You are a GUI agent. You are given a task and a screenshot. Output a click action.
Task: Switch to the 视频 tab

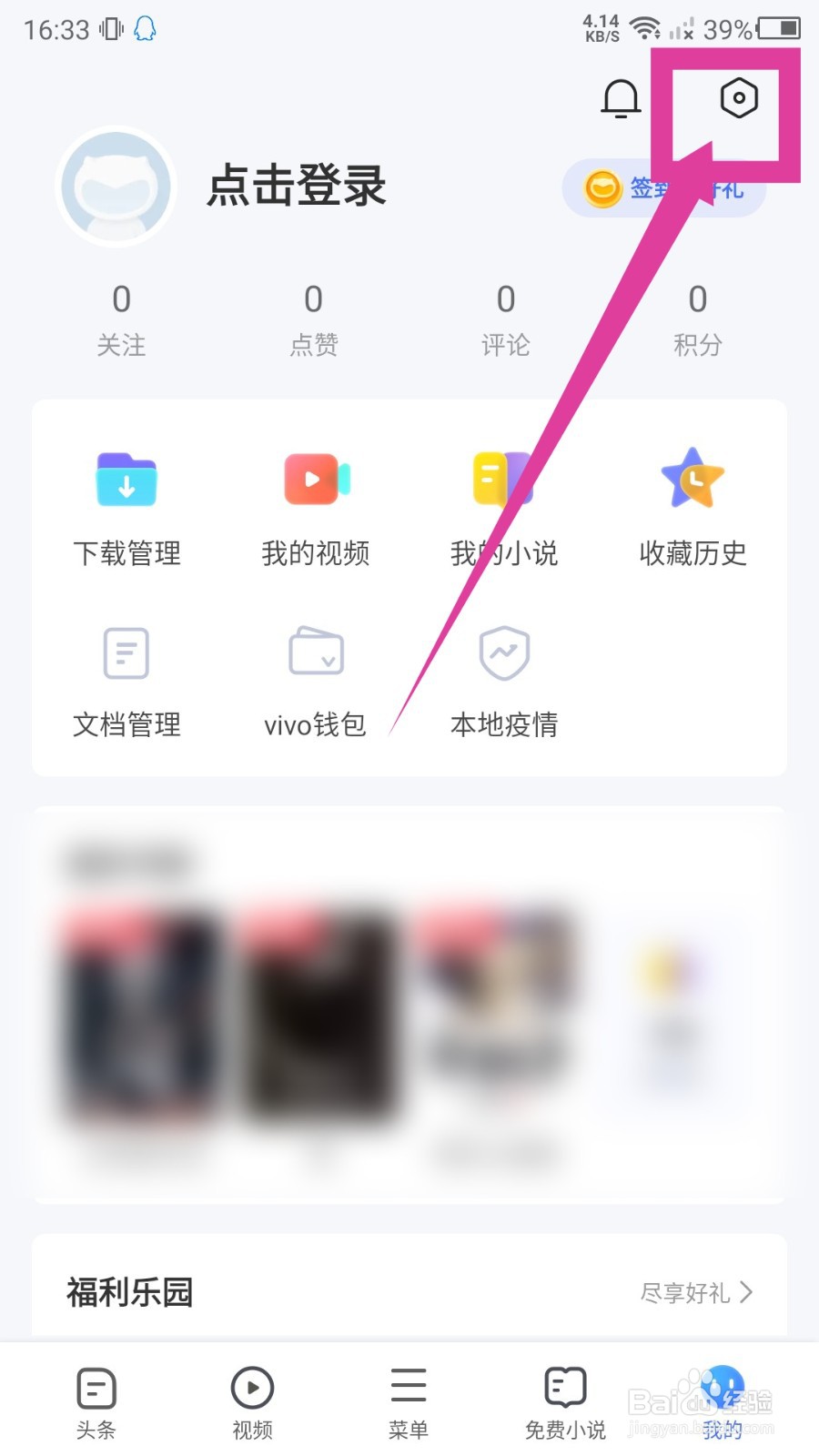tap(252, 1401)
